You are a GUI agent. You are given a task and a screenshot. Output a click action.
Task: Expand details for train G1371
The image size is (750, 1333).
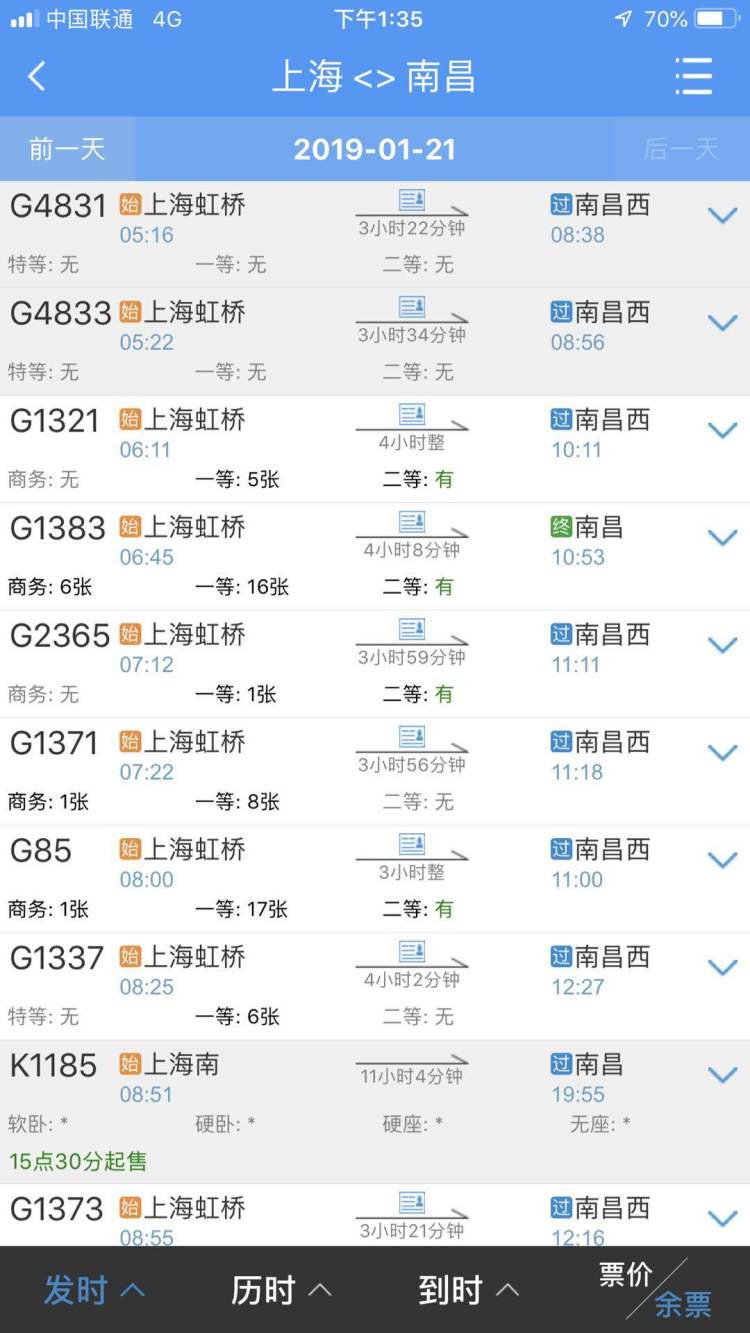click(723, 753)
